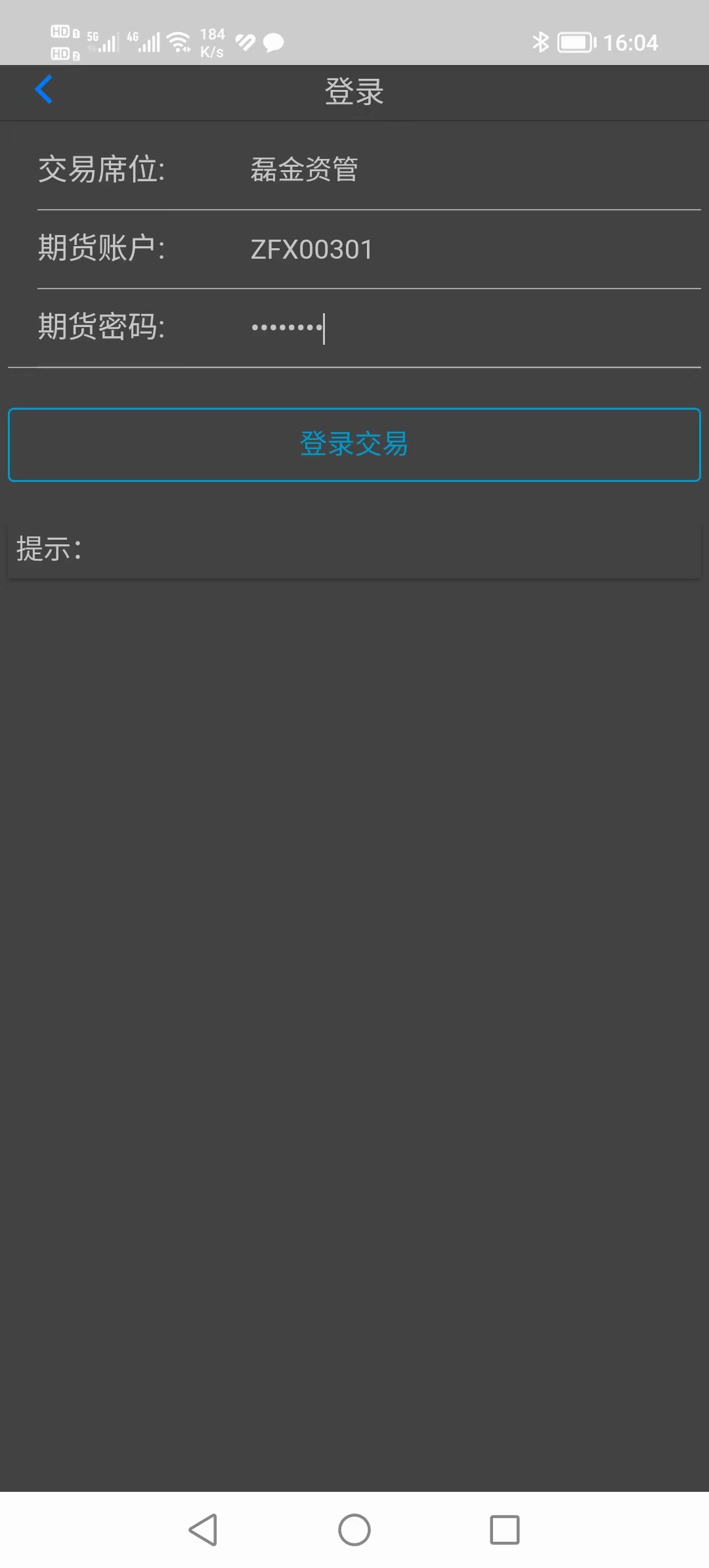
Task: Select the trading seat field 磊金资管
Action: click(473, 170)
